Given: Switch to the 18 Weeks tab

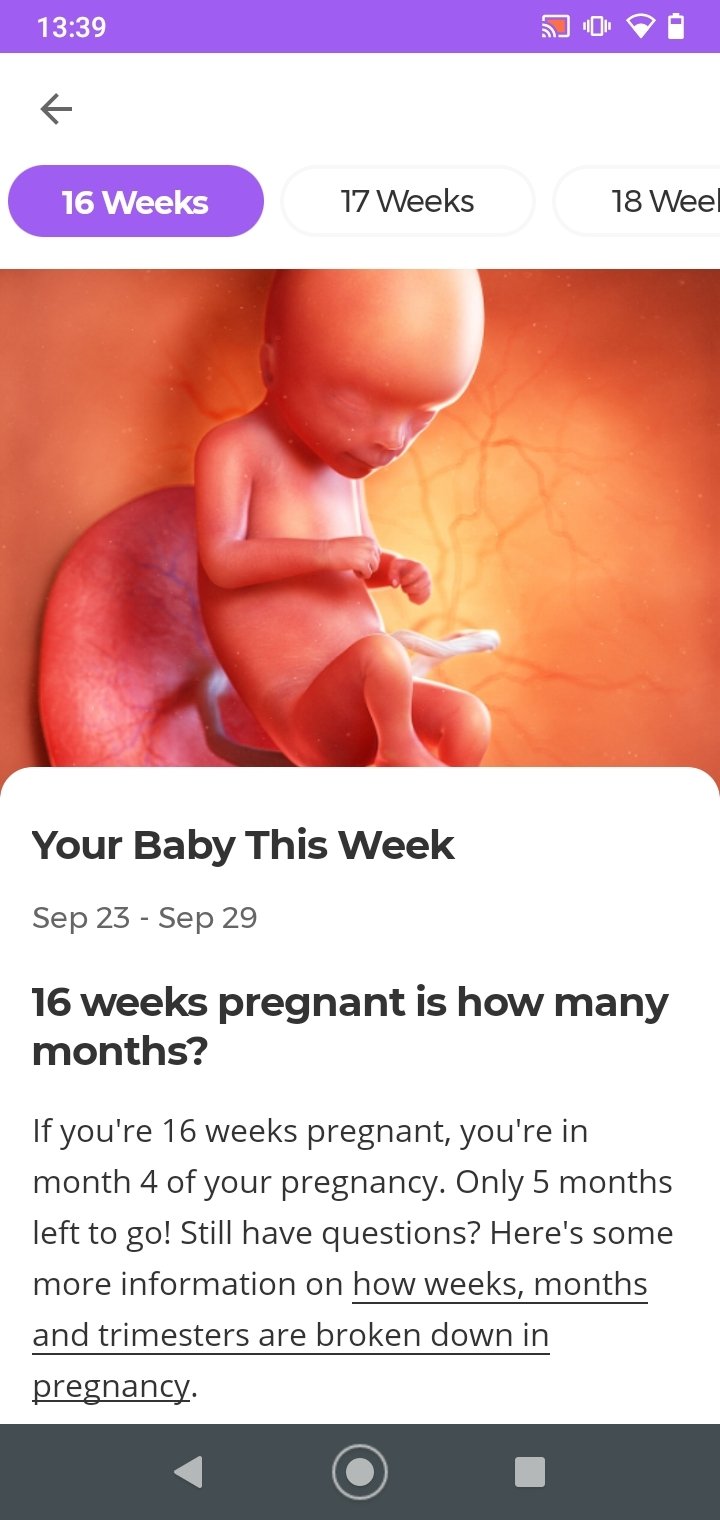Looking at the screenshot, I should (x=637, y=201).
